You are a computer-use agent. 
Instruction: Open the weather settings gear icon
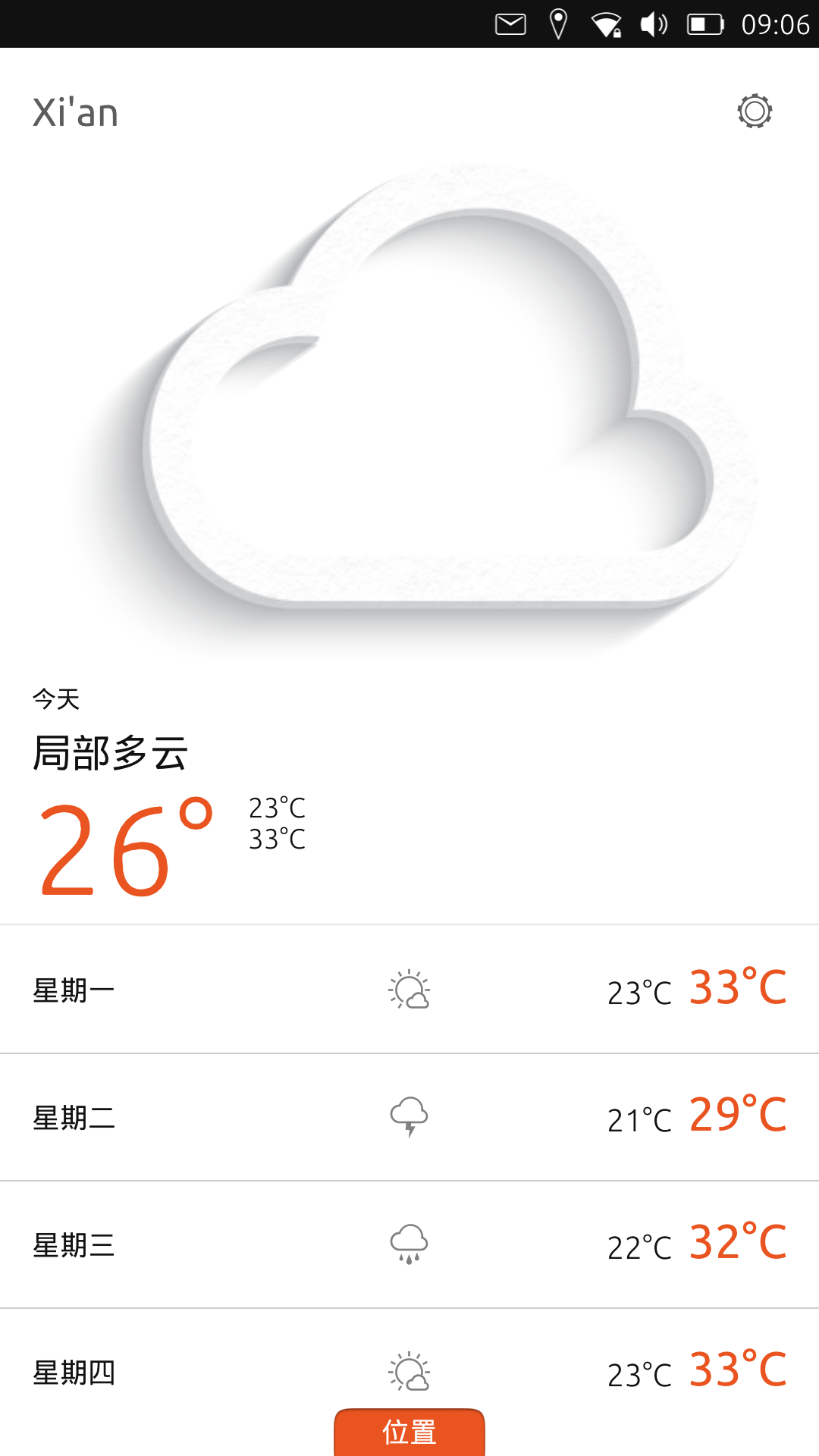coord(755,111)
